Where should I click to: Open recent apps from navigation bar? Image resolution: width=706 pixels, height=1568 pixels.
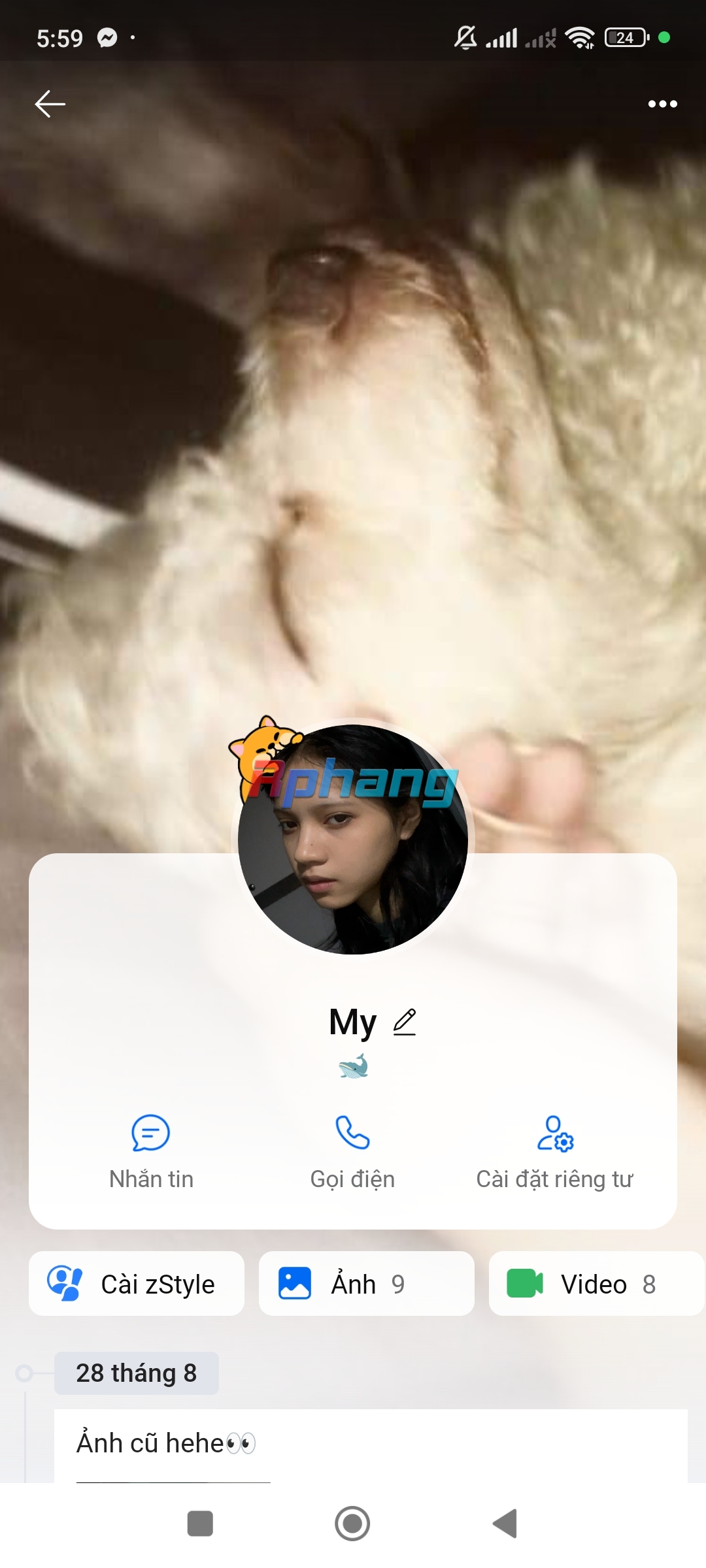click(200, 1524)
